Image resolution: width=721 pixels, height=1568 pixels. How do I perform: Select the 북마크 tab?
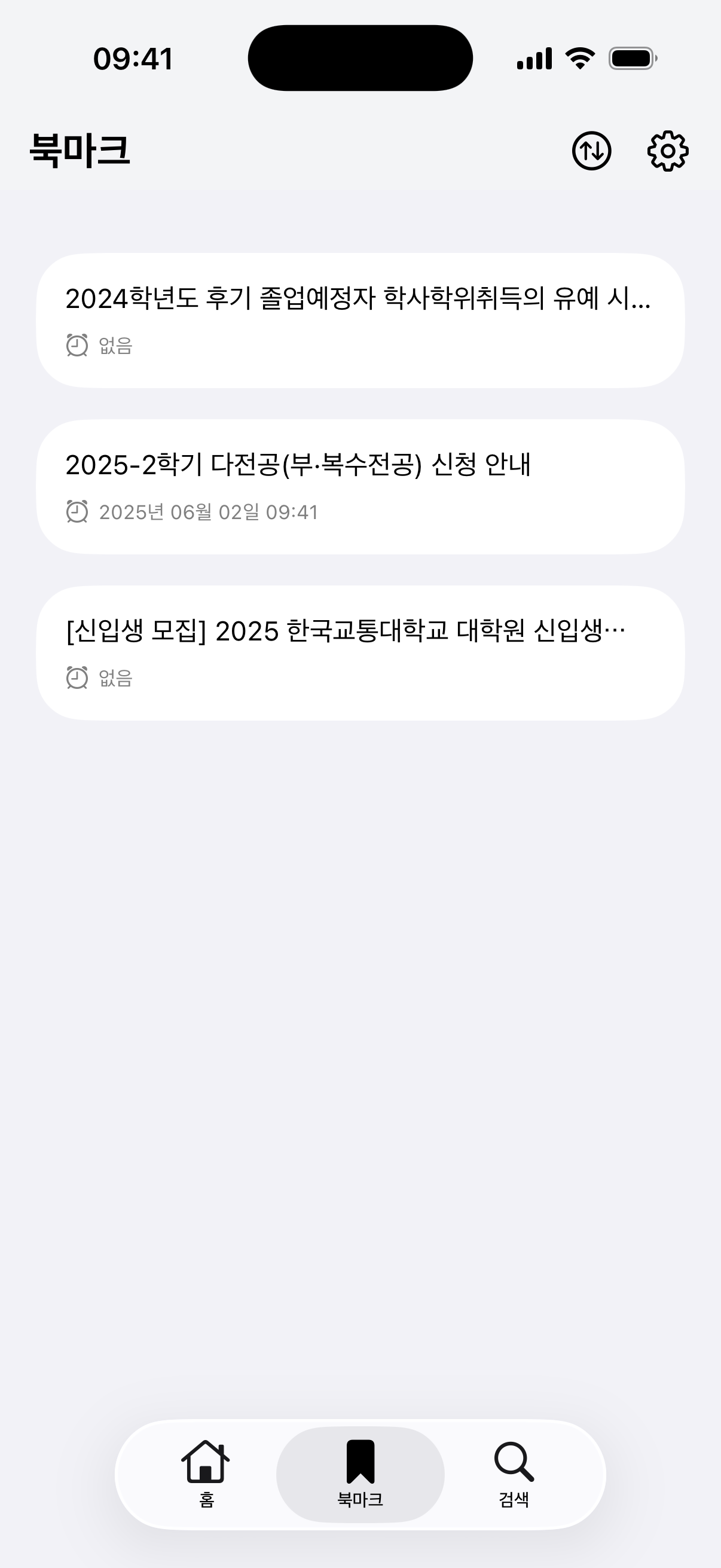pos(360,1474)
